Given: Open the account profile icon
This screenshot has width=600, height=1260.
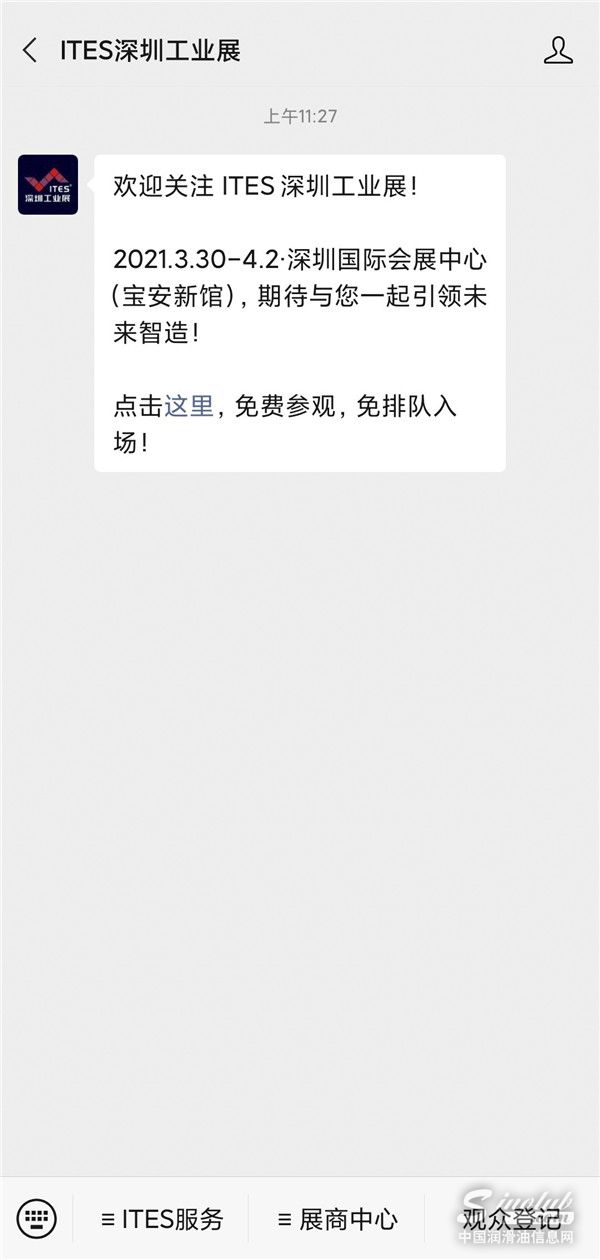Looking at the screenshot, I should coord(558,50).
